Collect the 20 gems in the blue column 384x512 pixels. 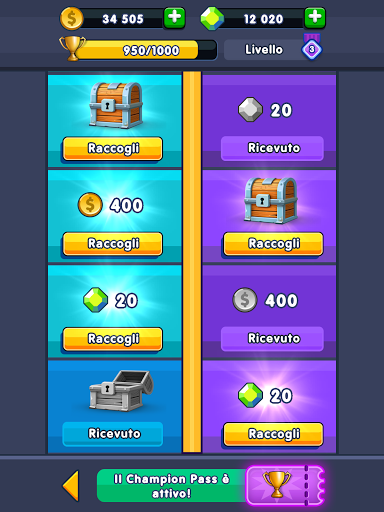113,339
